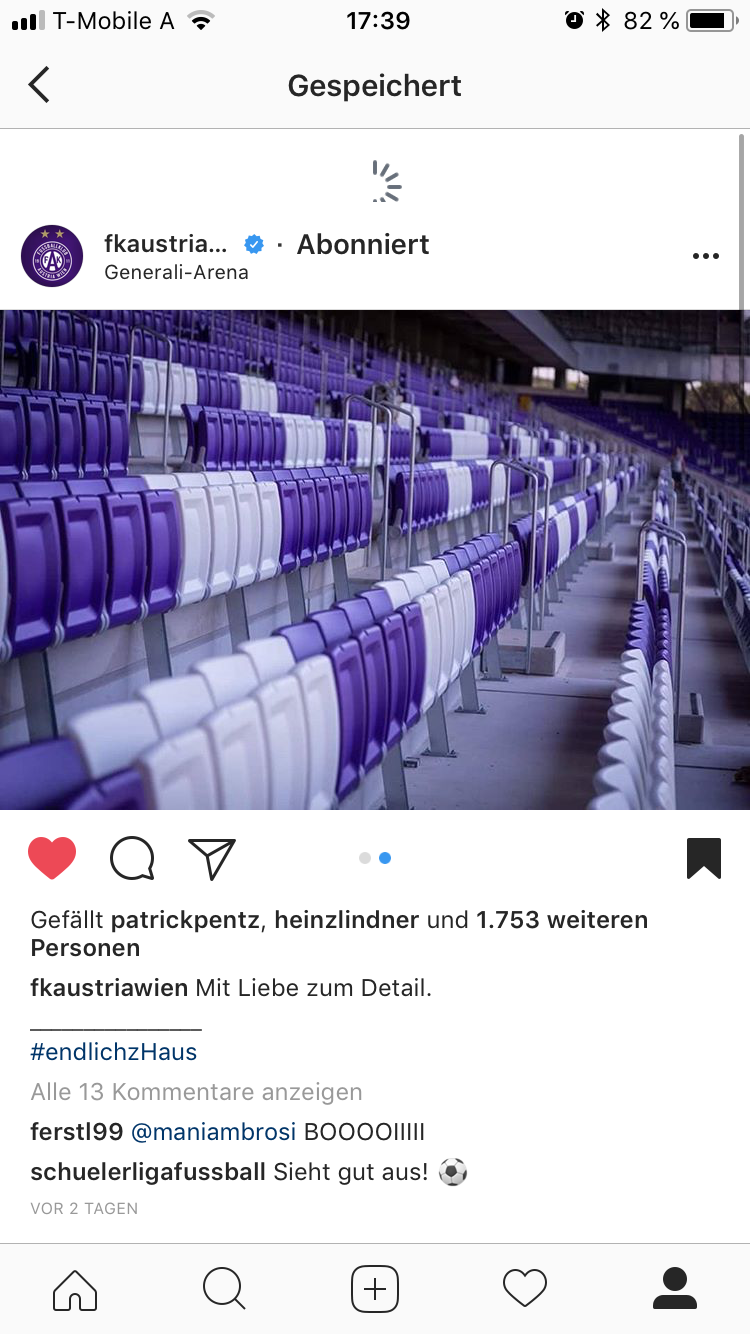Screen dimensions: 750x1334
Task: Open the Generali-Arena location
Action: (176, 272)
